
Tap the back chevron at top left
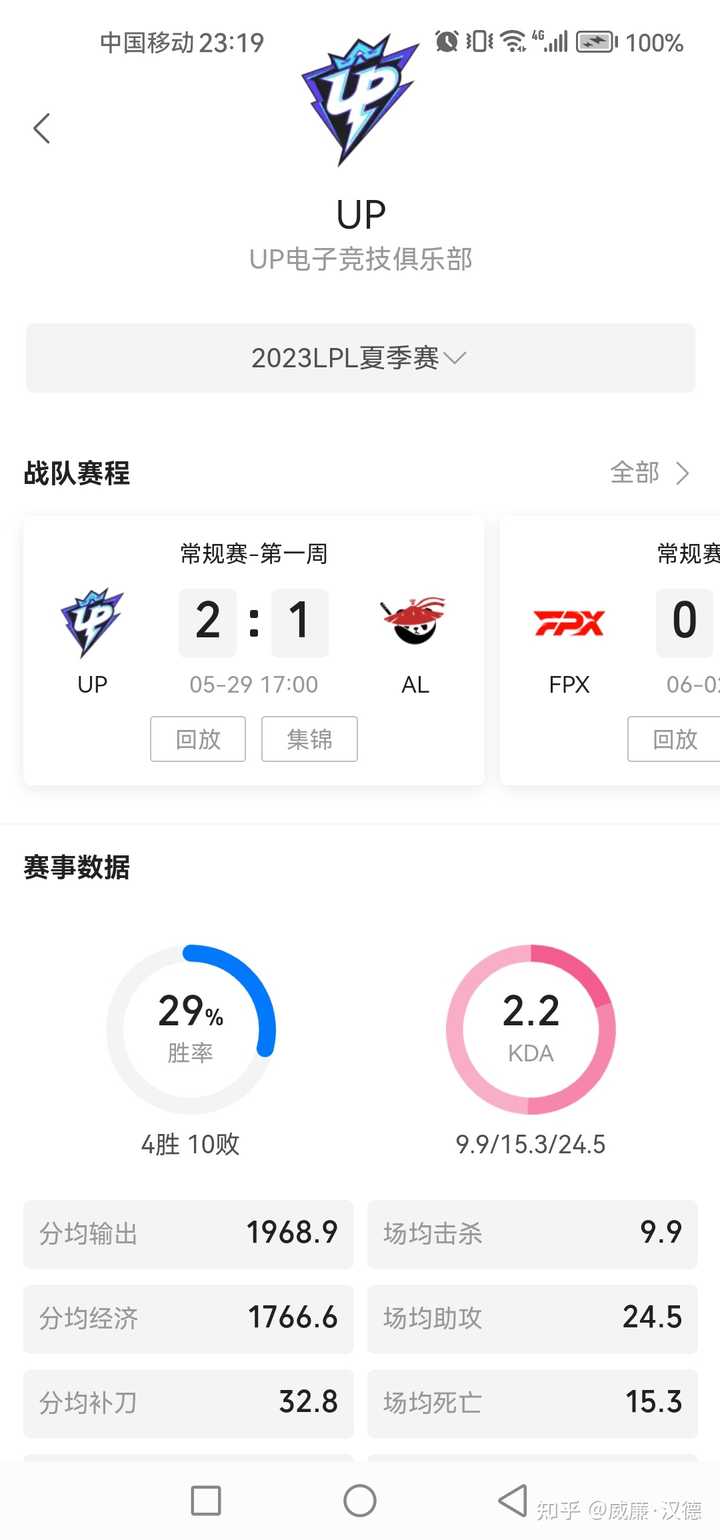(40, 128)
